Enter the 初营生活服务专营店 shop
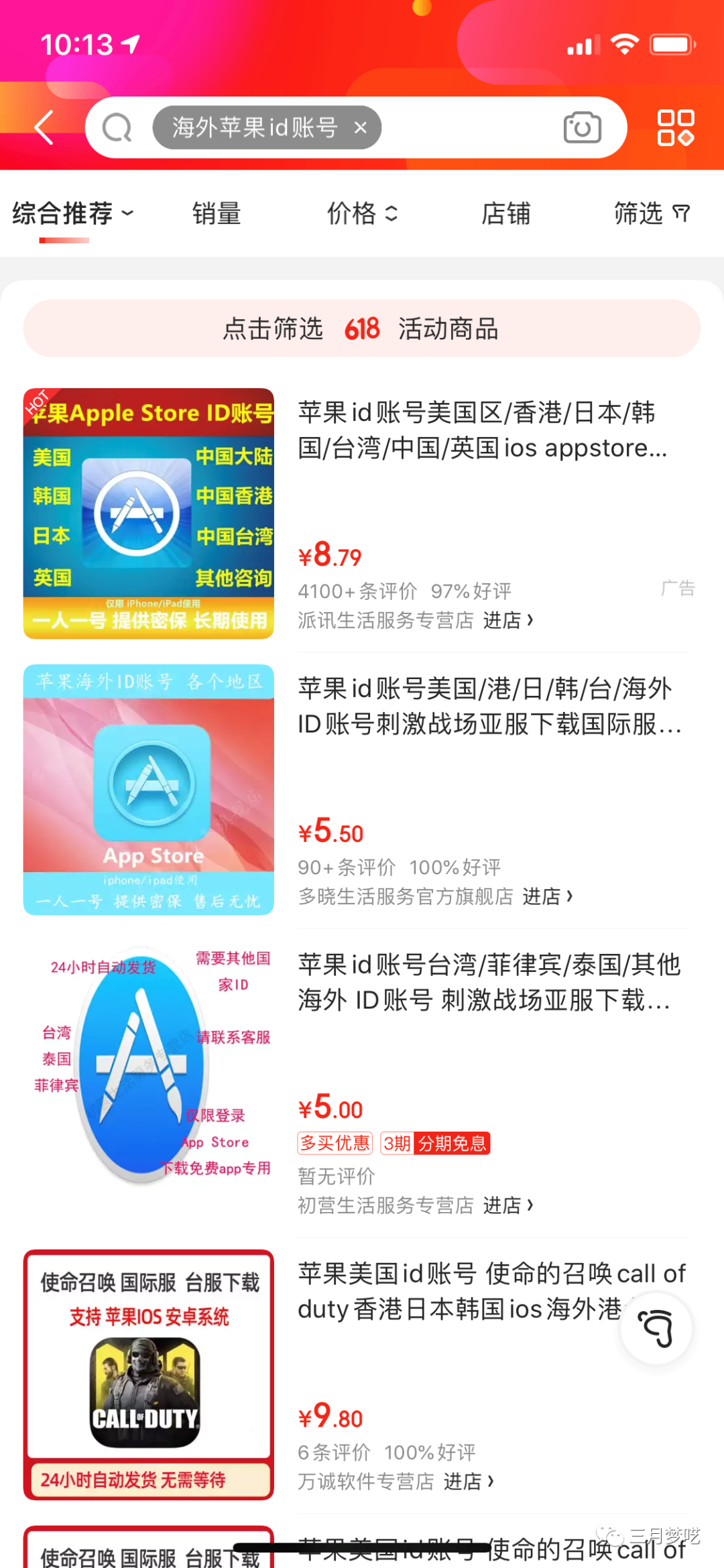The image size is (724, 1568). point(508,1205)
